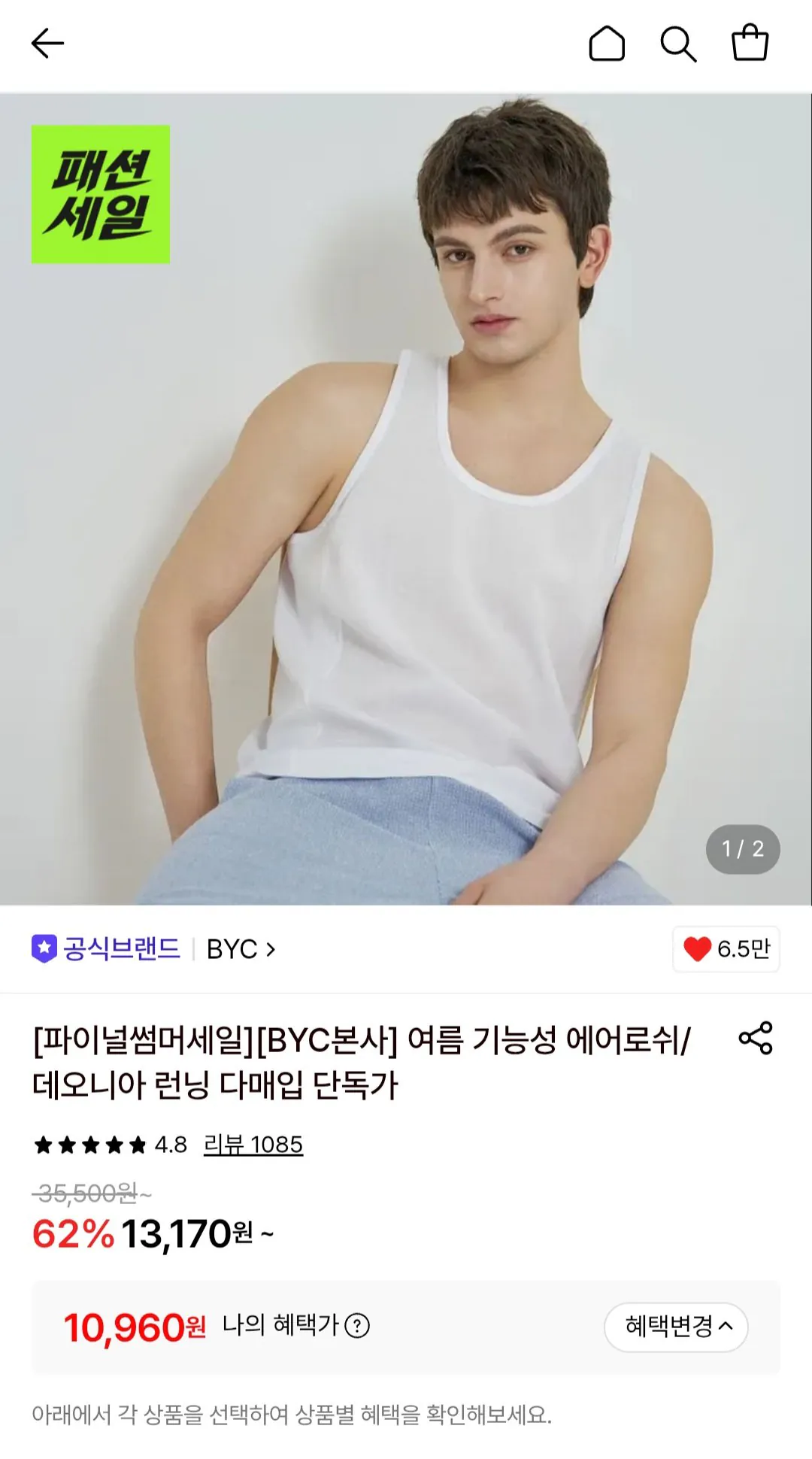Viewport: 812px width, 1459px height.
Task: Tap the question mark next to 나의 혜택가
Action: (357, 1326)
